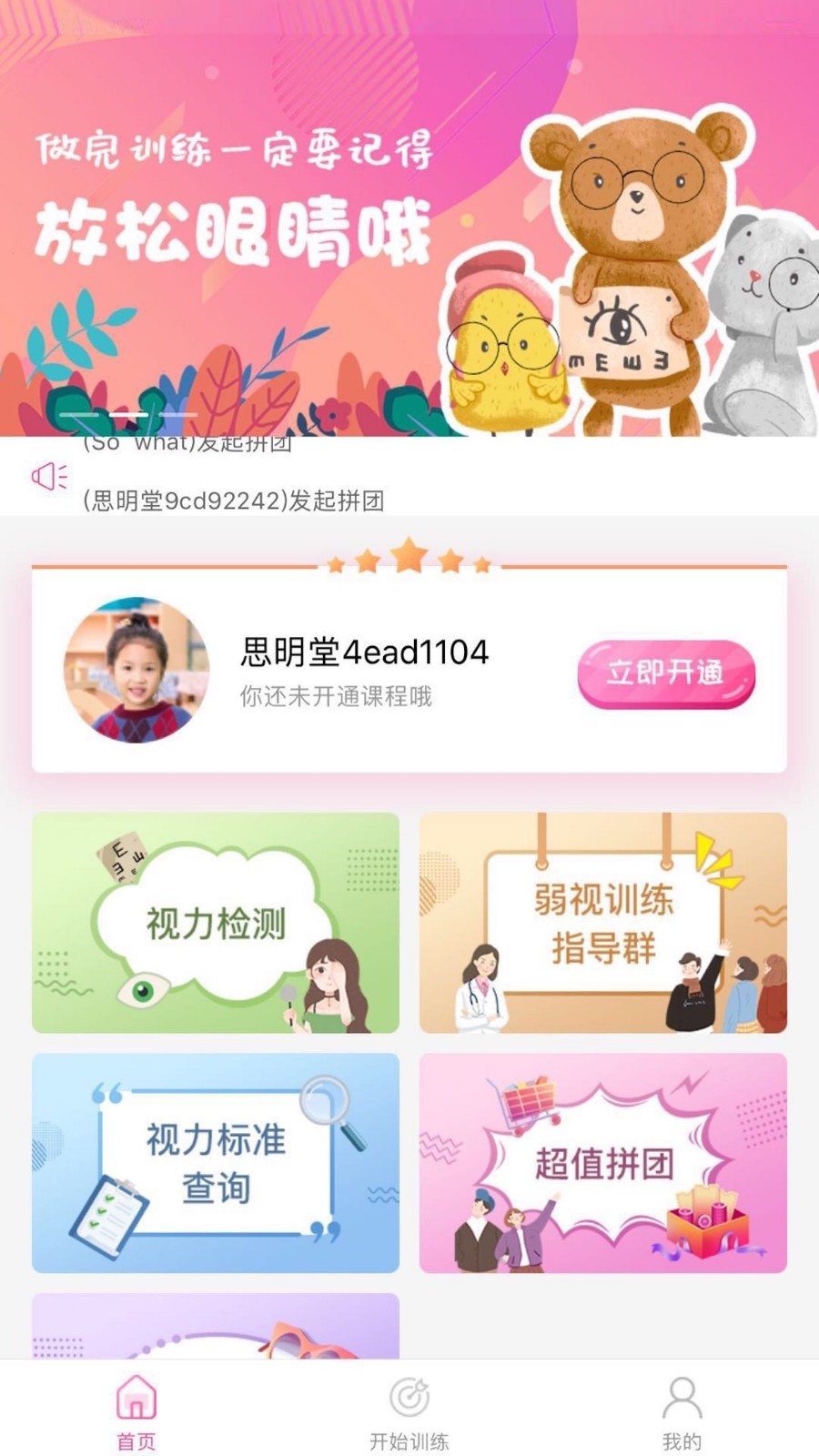Go to the 首页 tab
Image resolution: width=819 pixels, height=1456 pixels.
pos(136,1411)
